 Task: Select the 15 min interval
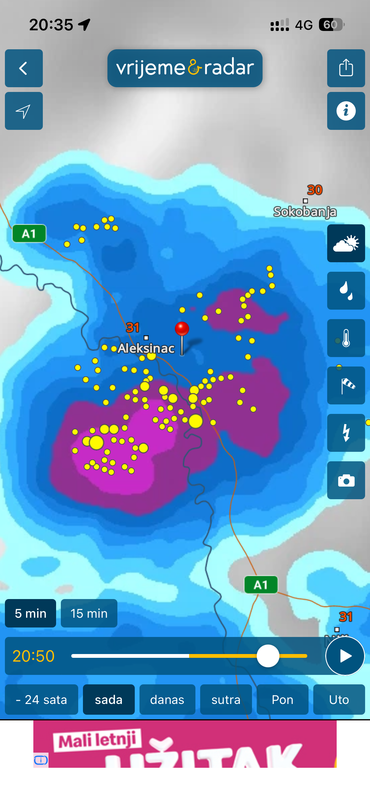click(89, 613)
